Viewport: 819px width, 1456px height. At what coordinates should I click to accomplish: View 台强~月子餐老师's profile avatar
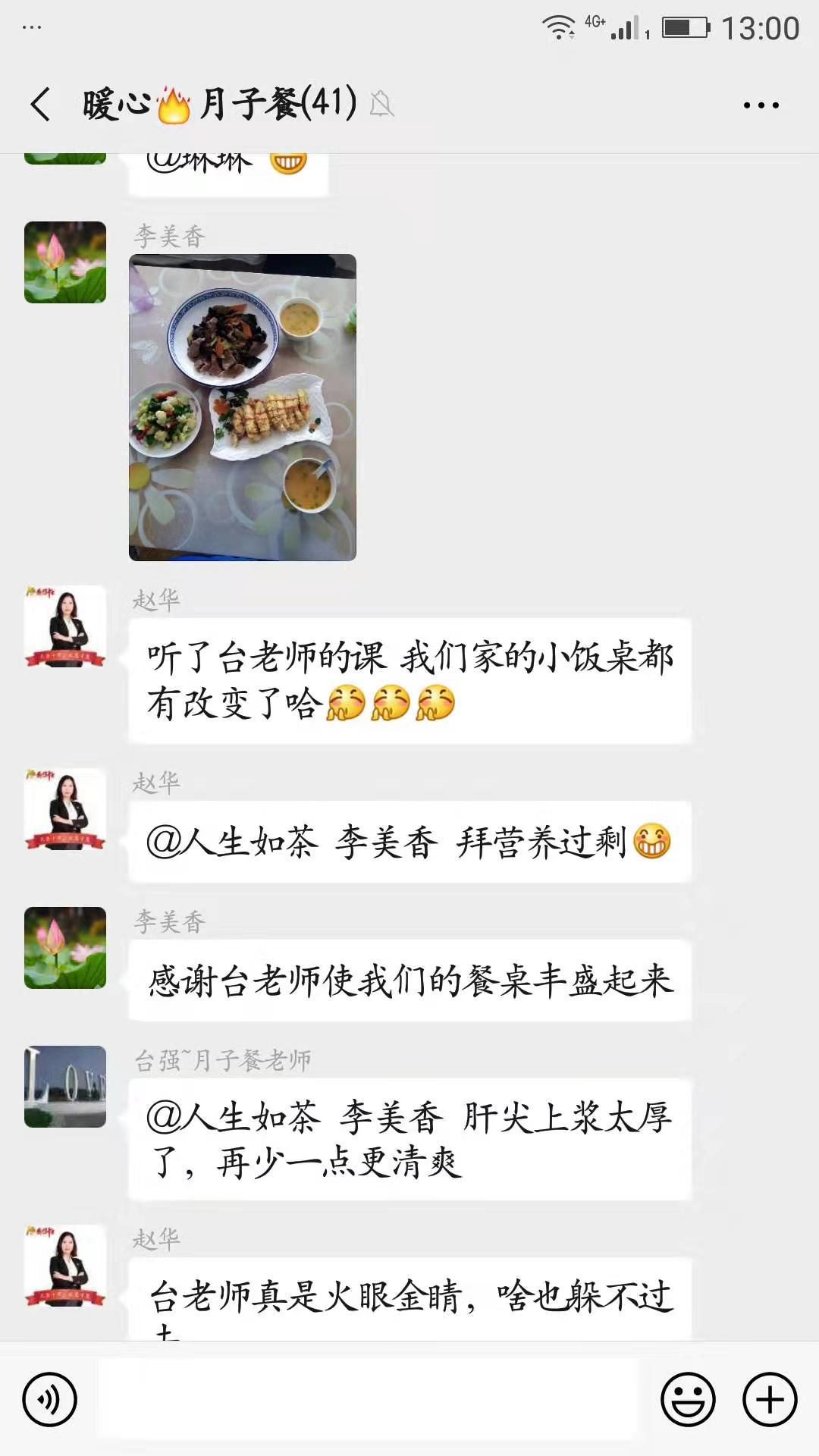[x=65, y=1087]
